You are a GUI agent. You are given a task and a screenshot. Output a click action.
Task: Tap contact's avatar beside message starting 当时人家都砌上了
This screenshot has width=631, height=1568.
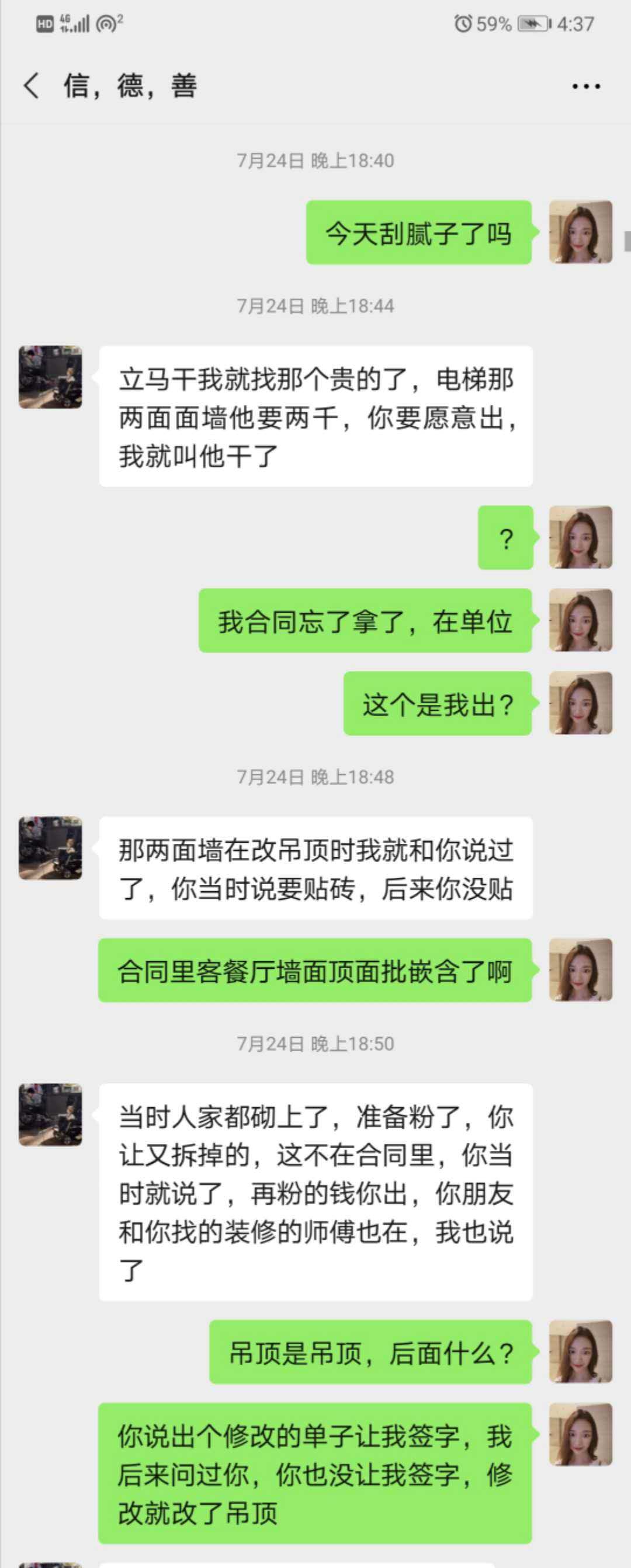[51, 1114]
